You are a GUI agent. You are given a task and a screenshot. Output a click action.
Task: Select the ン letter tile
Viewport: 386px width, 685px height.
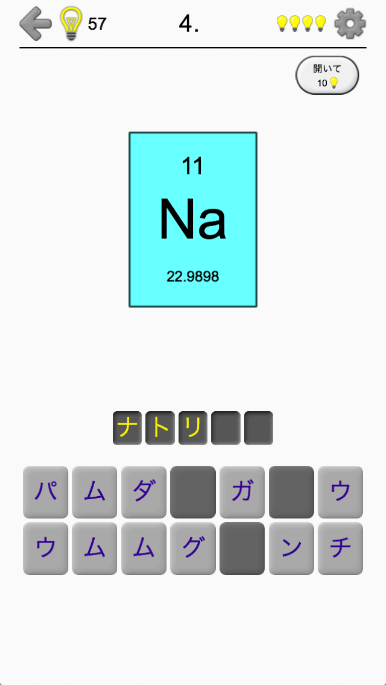tap(291, 548)
